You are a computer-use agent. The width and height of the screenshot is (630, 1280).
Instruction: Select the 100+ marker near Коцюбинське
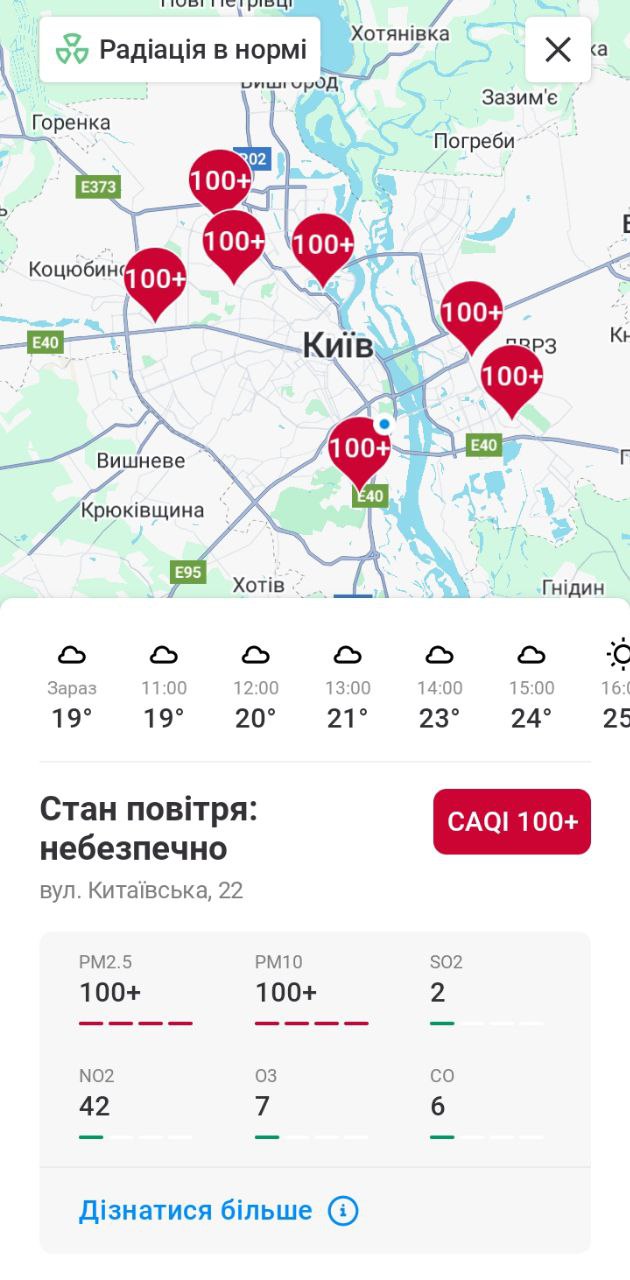(x=155, y=279)
